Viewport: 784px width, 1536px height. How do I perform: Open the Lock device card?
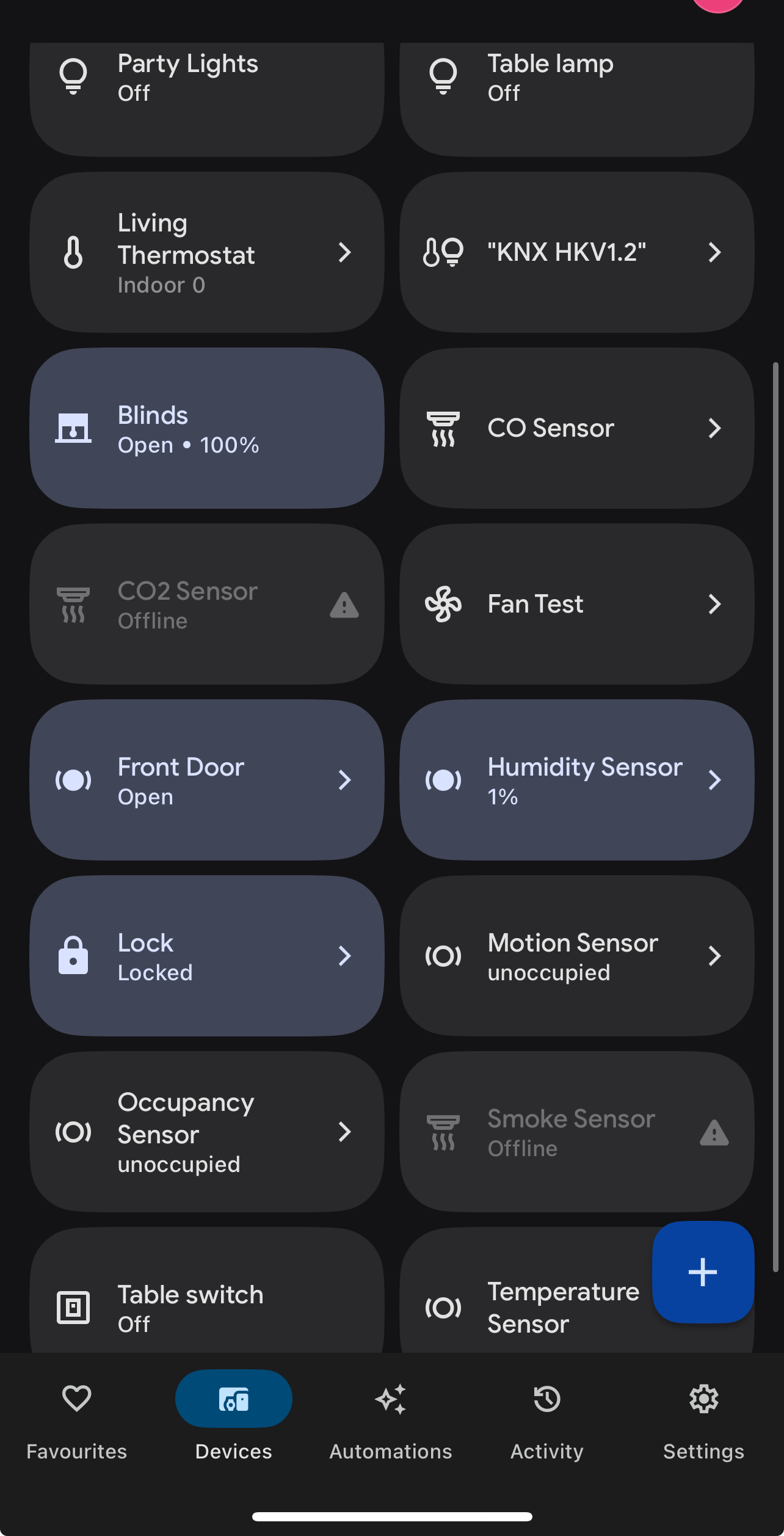click(x=206, y=956)
